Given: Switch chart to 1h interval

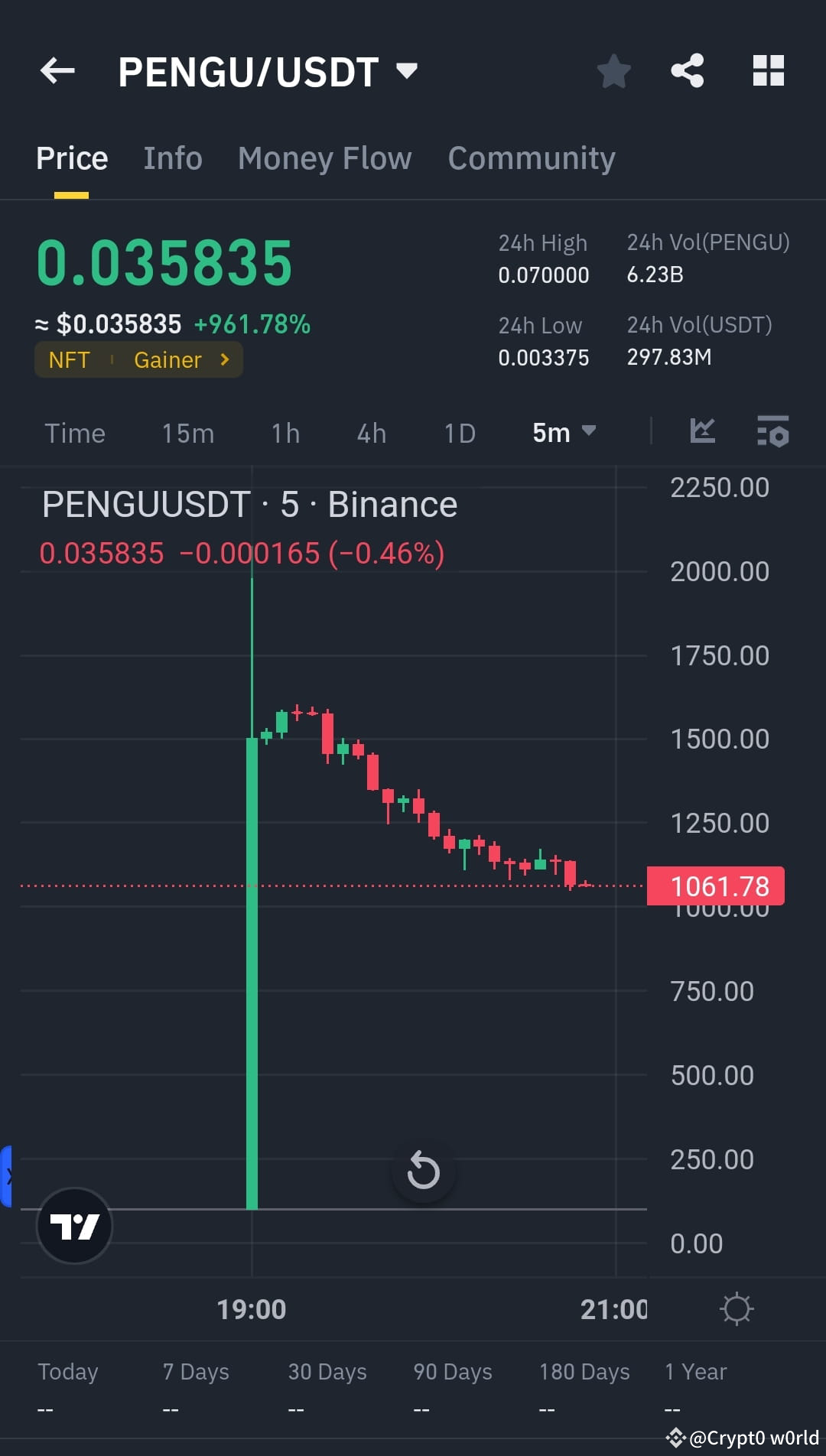Looking at the screenshot, I should point(284,433).
